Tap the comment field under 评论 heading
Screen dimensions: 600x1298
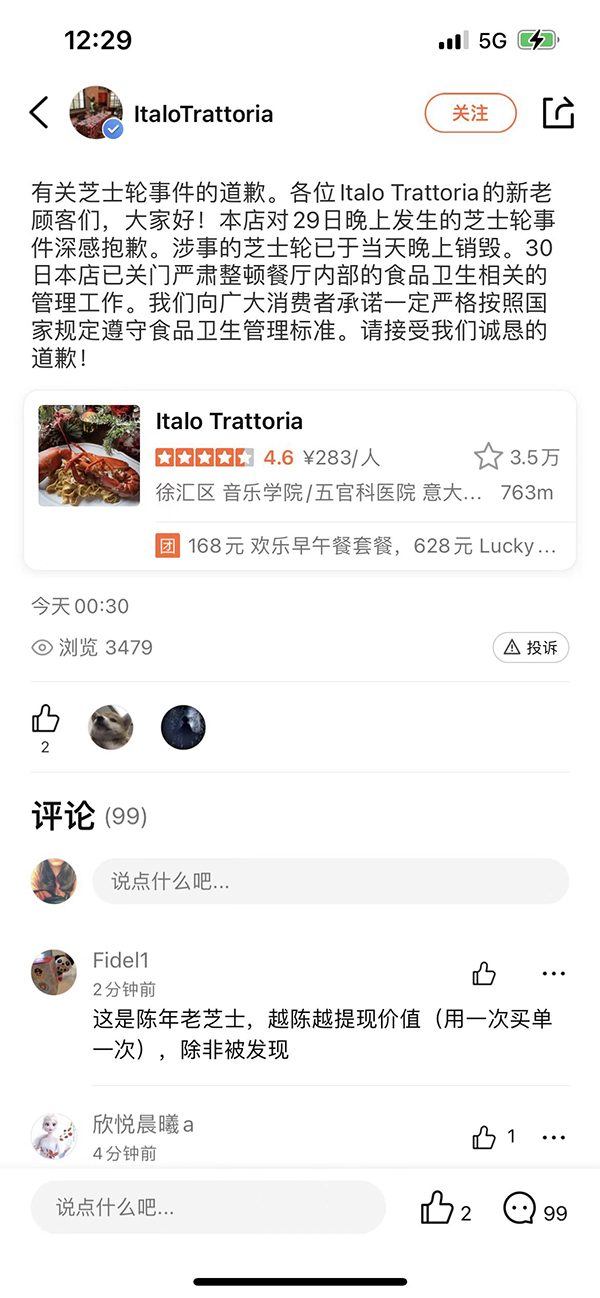[x=330, y=881]
